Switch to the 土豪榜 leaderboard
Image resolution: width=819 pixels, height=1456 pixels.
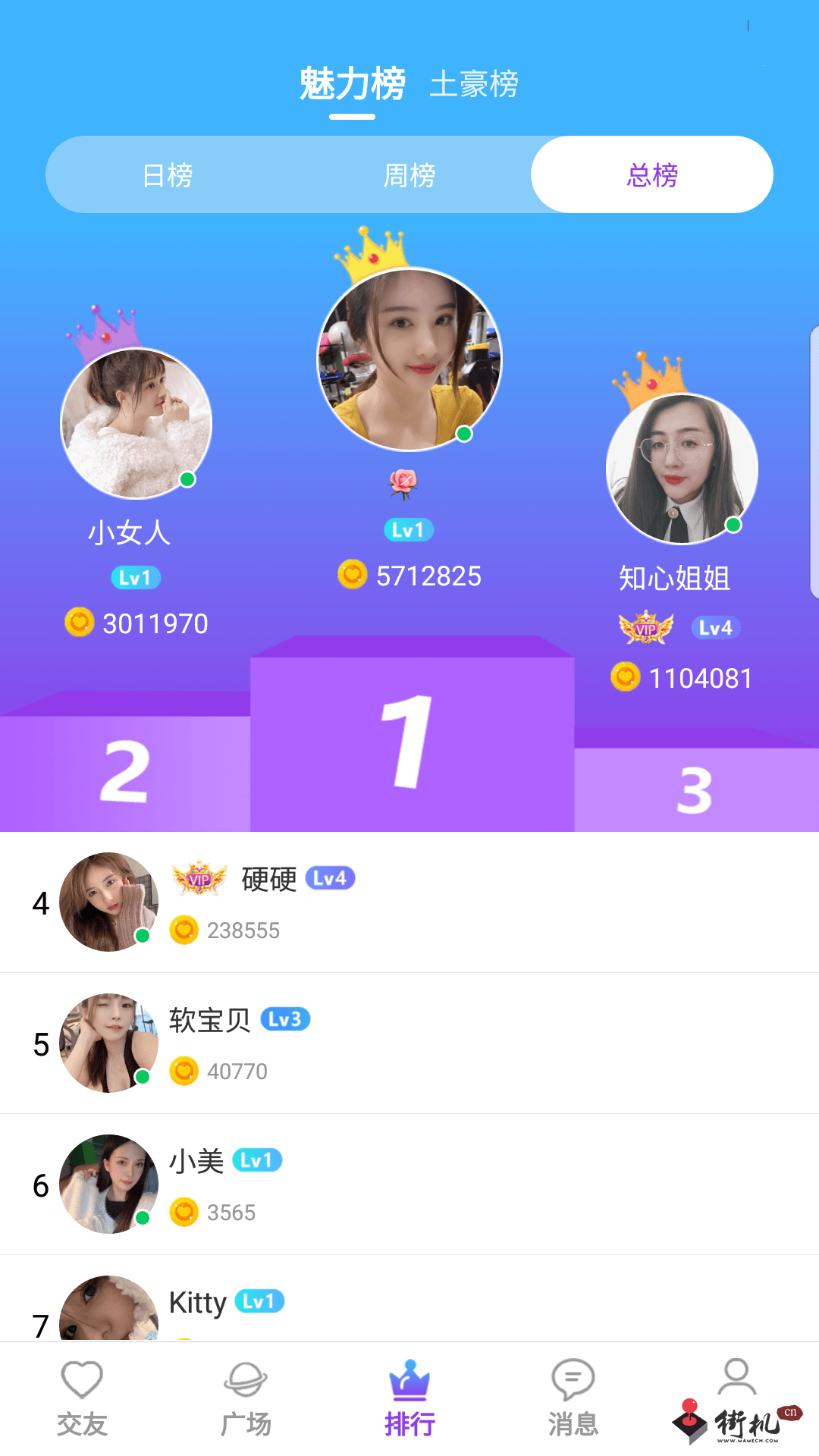[474, 84]
